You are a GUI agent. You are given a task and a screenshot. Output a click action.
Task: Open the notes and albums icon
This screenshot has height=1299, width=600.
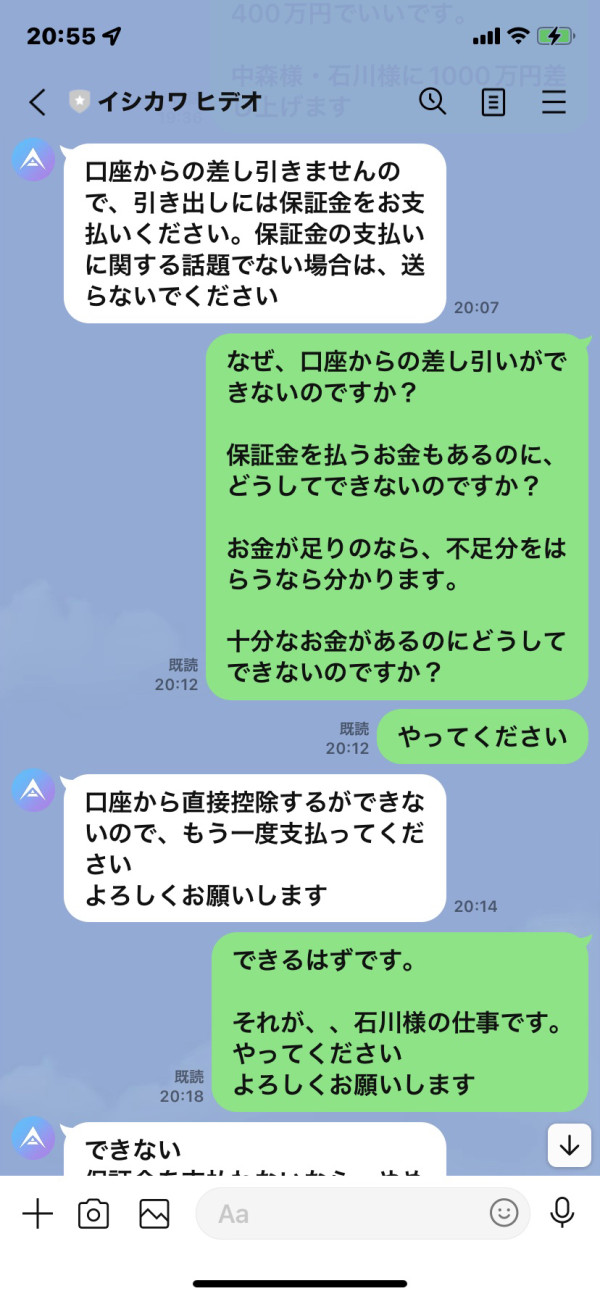point(493,102)
